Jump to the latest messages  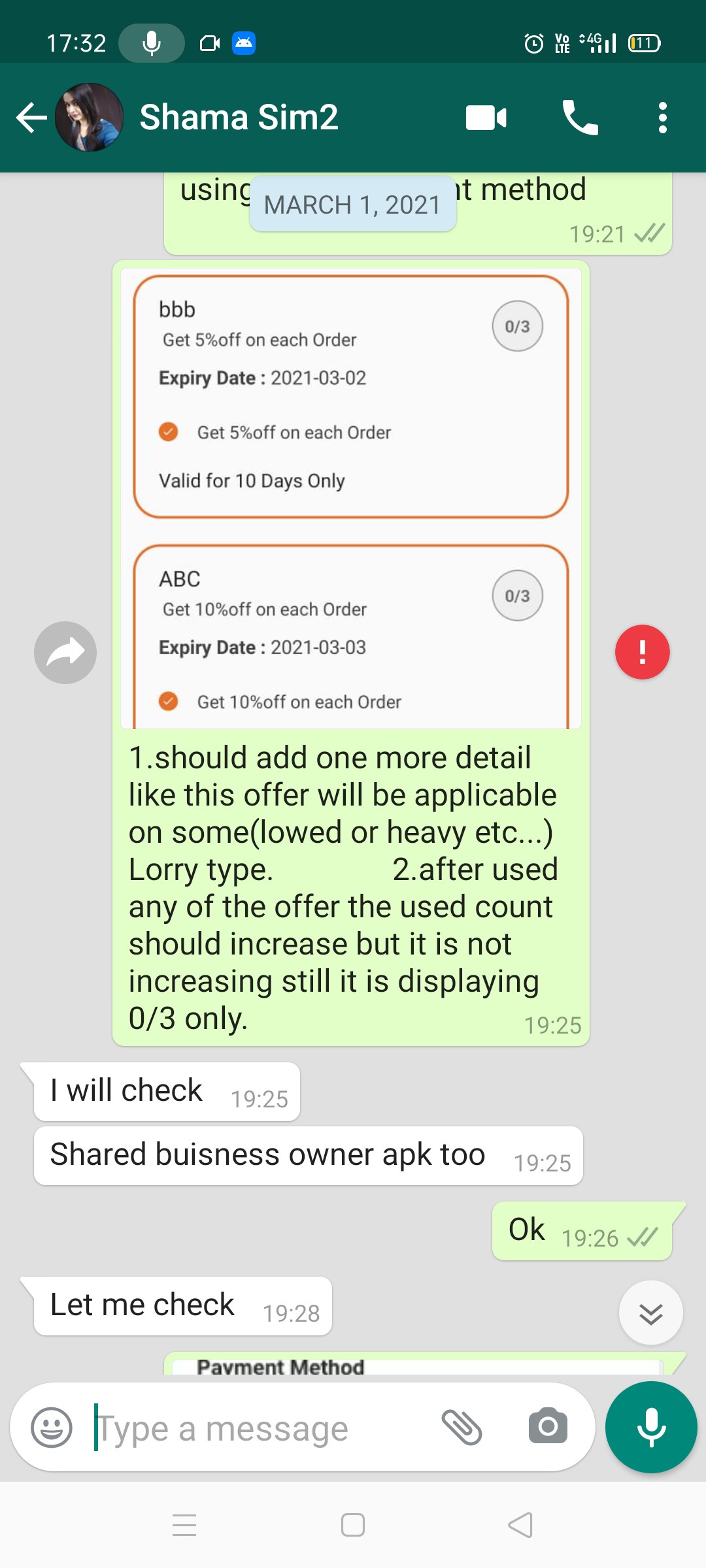[x=650, y=1313]
